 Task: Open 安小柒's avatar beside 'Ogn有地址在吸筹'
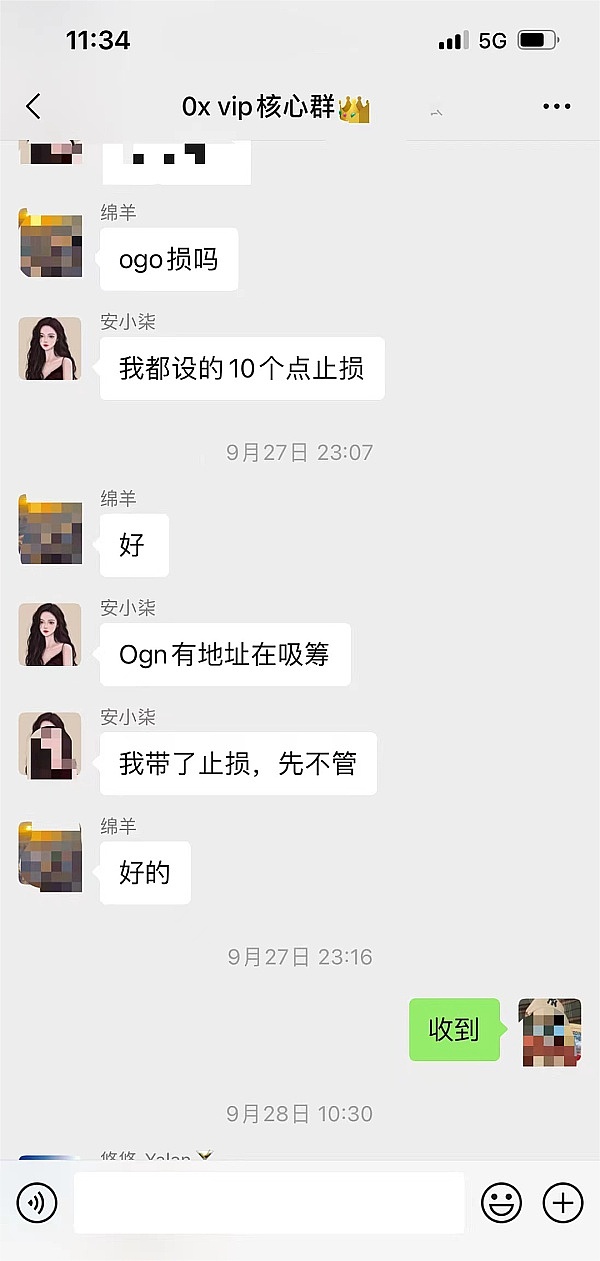pos(50,634)
